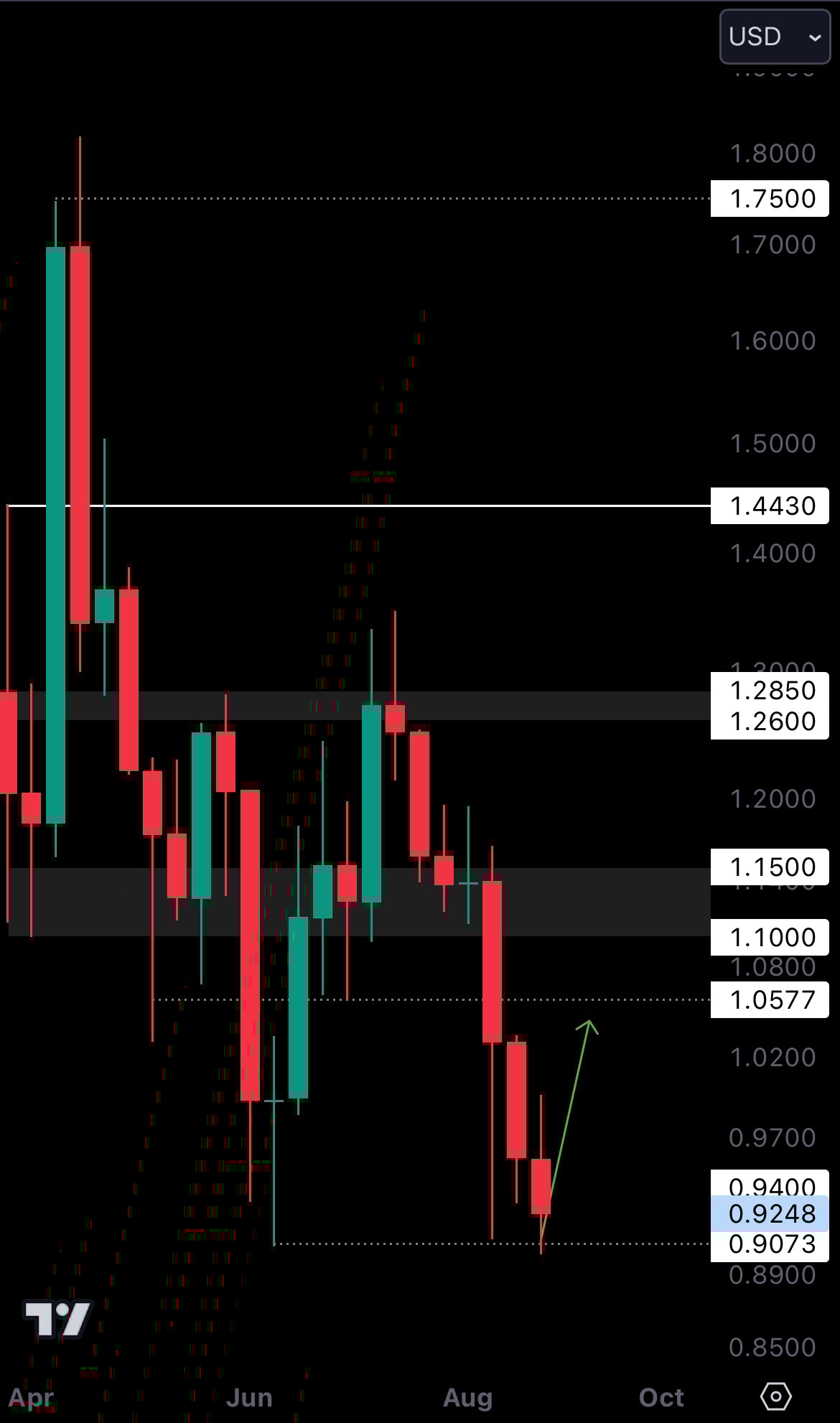Select the 1.7500 price level label

point(769,198)
